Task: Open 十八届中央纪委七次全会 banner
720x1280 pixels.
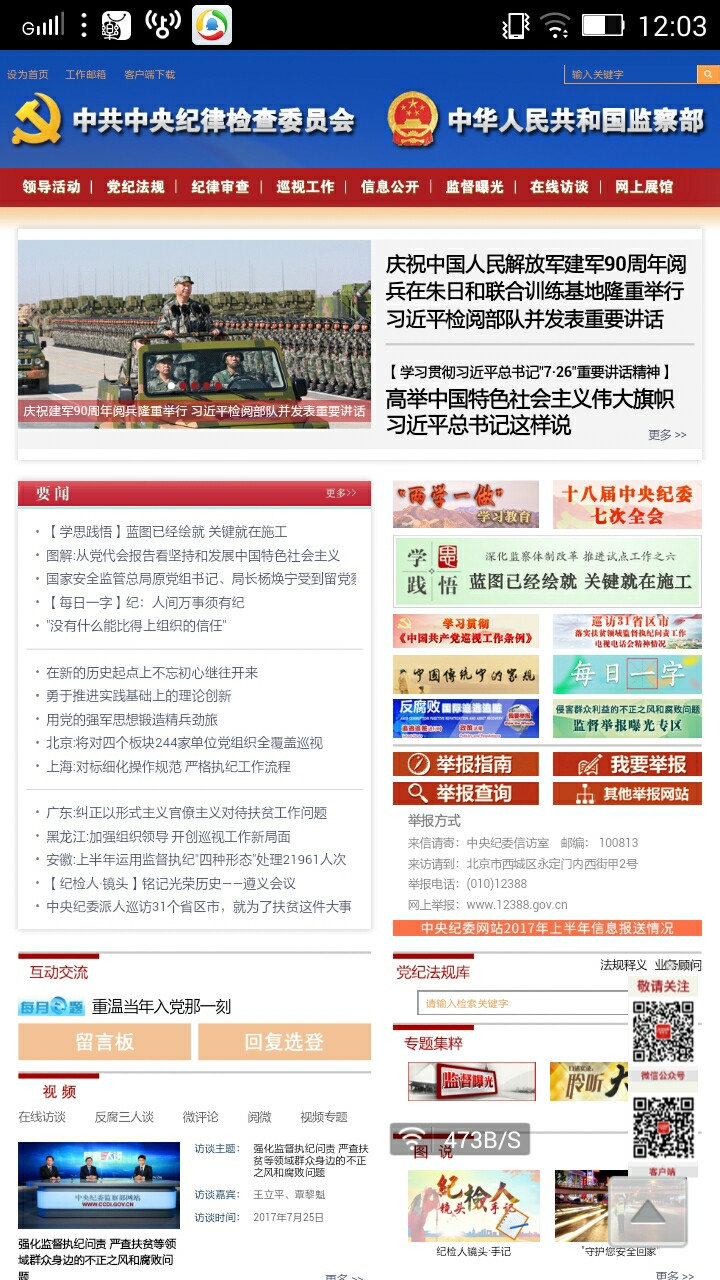Action: (x=627, y=504)
